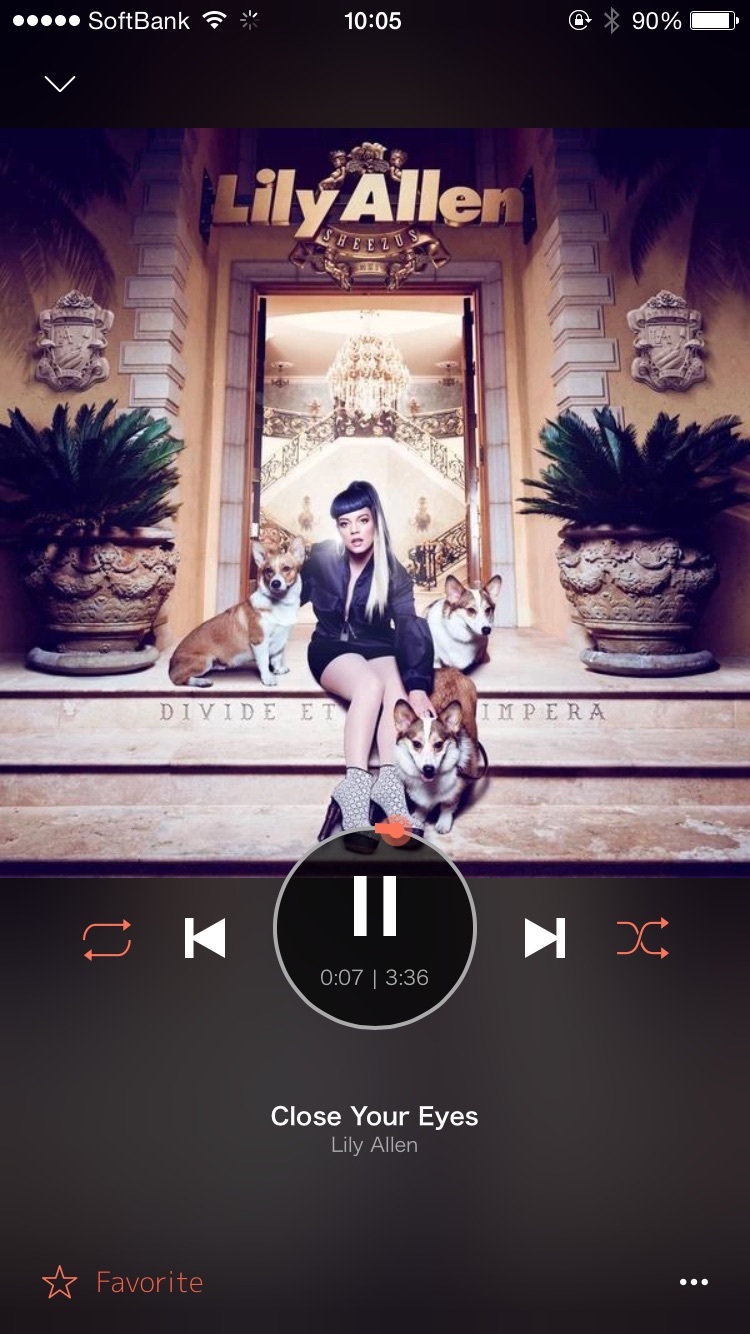The image size is (750, 1334).
Task: Mark this song as Favorite
Action: pyautogui.click(x=122, y=1282)
